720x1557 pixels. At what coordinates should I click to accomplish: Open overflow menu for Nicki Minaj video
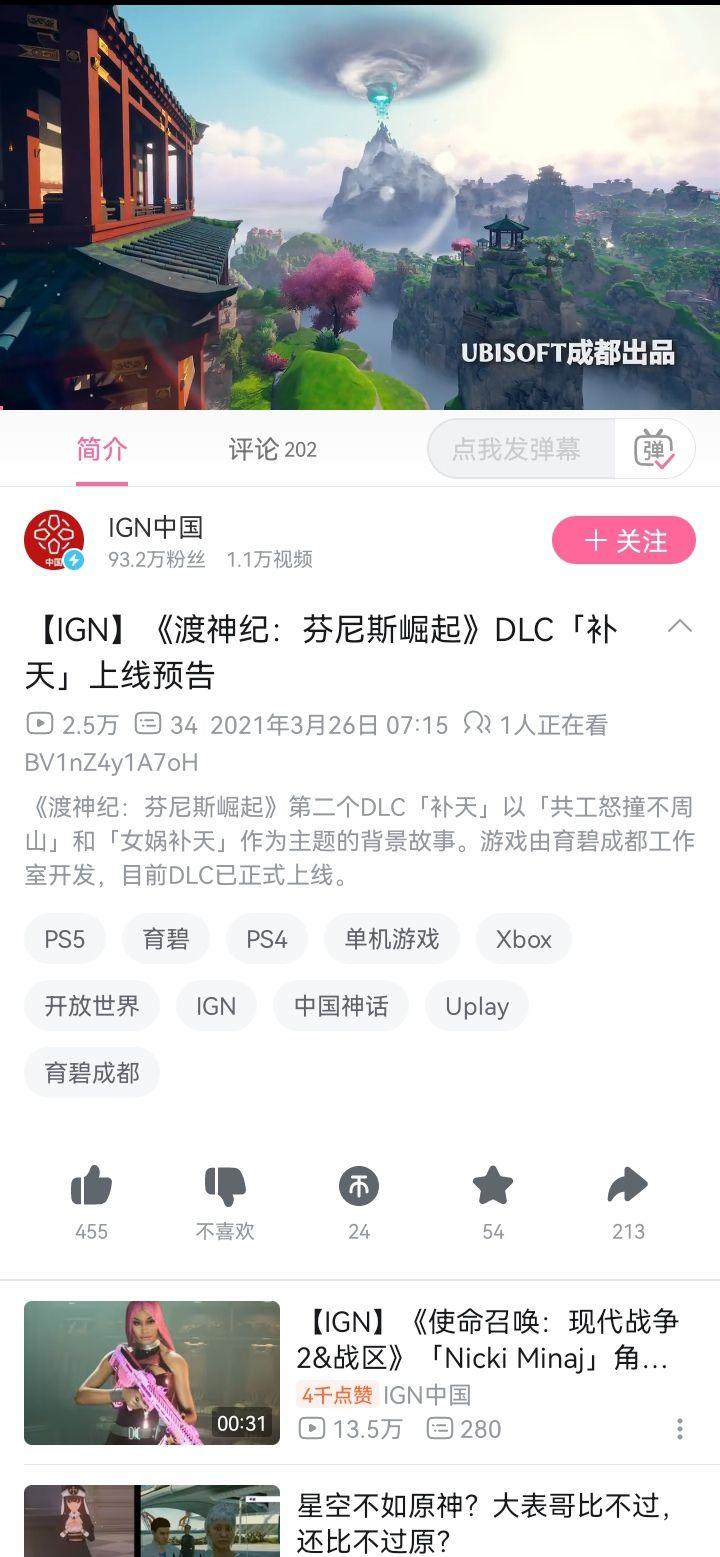679,1429
